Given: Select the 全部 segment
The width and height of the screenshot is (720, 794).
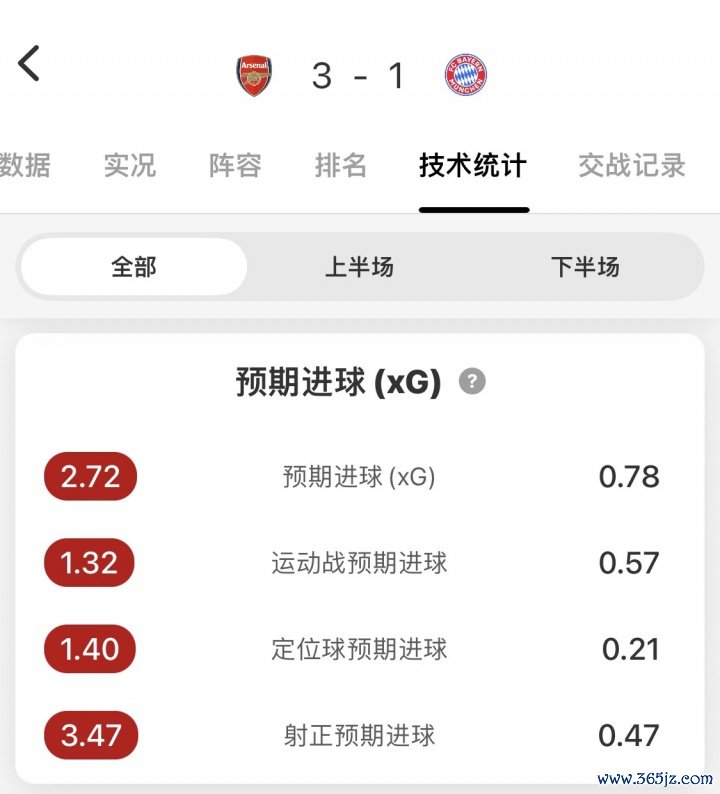Looking at the screenshot, I should [x=134, y=267].
